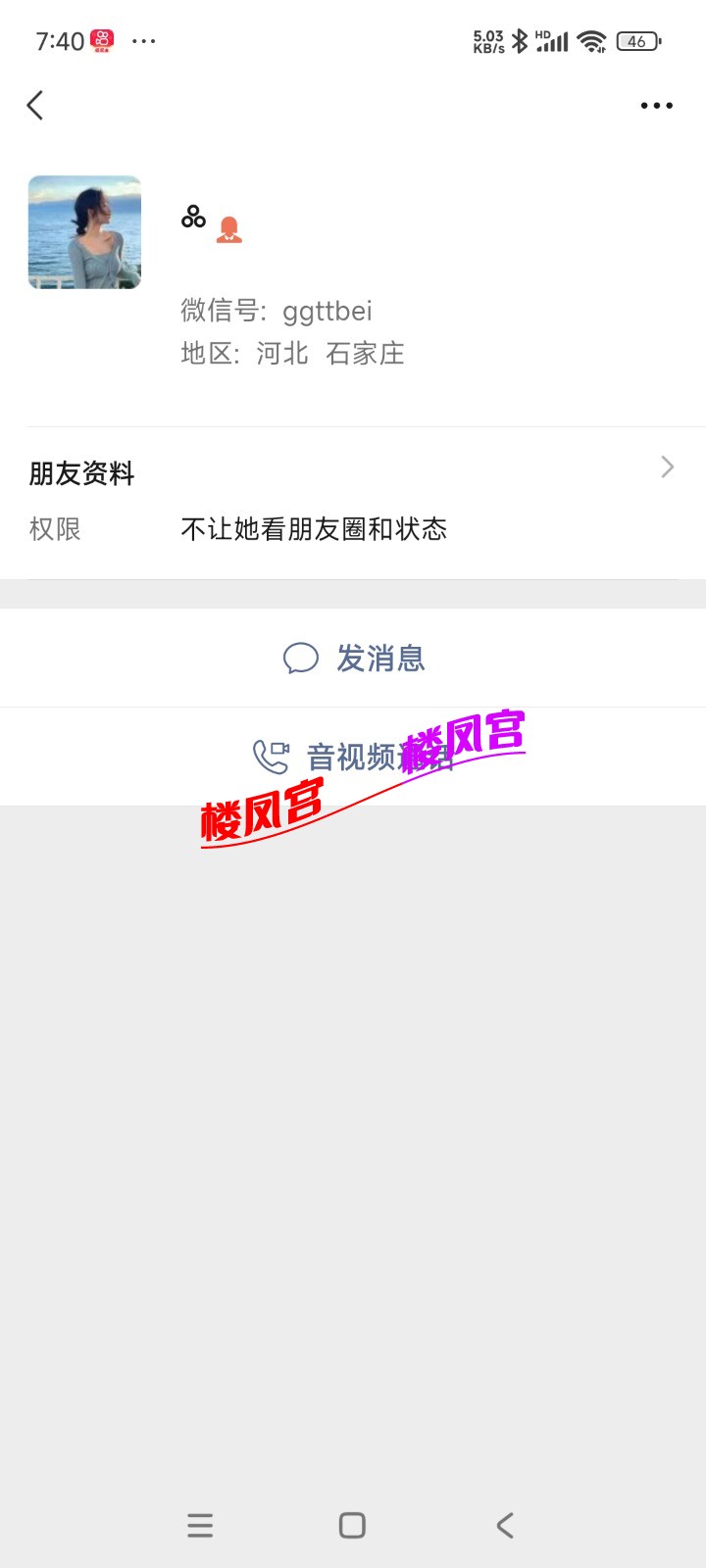This screenshot has width=706, height=1568.
Task: Tap the back arrow to exit profile
Action: click(x=35, y=105)
